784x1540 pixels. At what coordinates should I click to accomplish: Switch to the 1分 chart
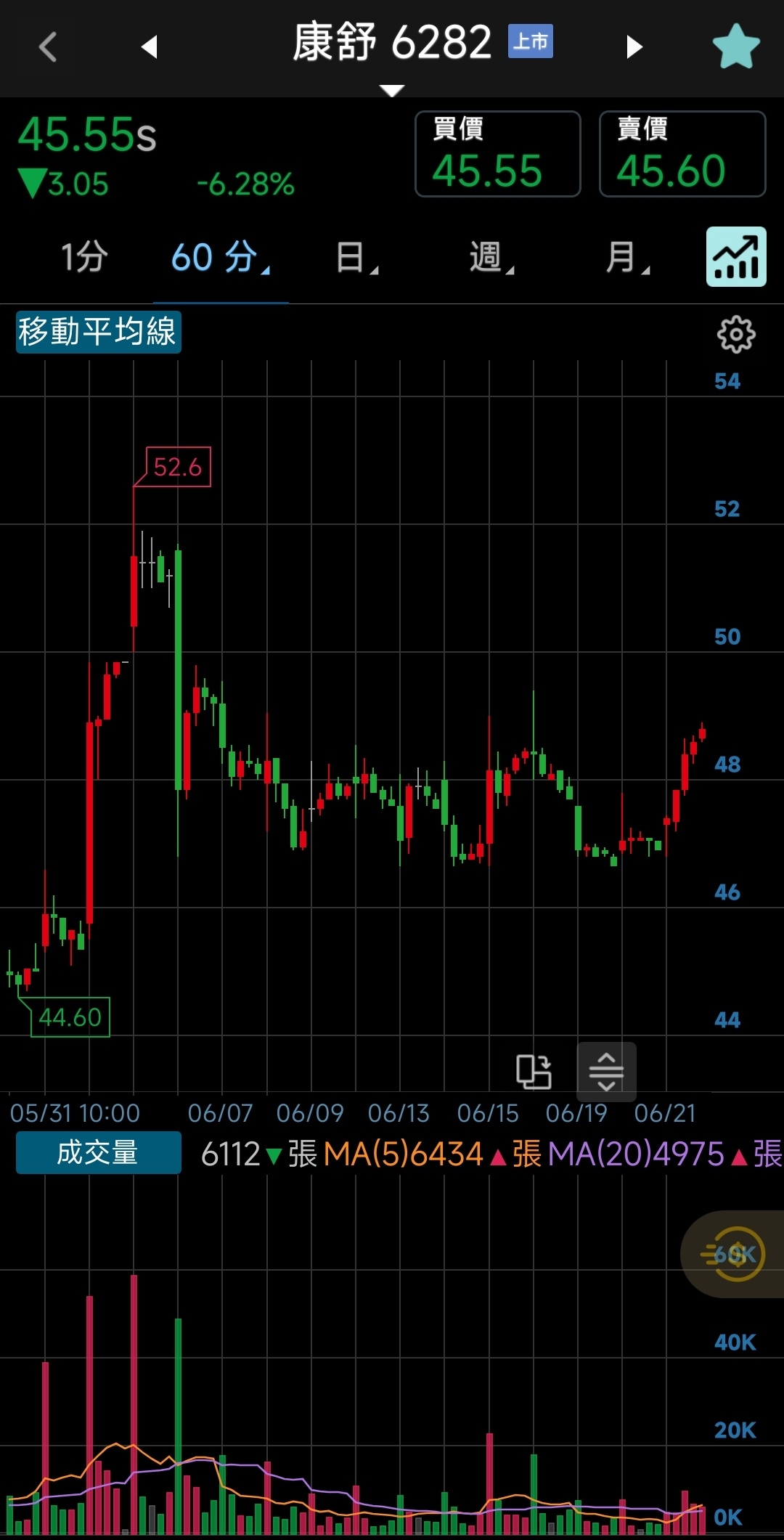[84, 257]
